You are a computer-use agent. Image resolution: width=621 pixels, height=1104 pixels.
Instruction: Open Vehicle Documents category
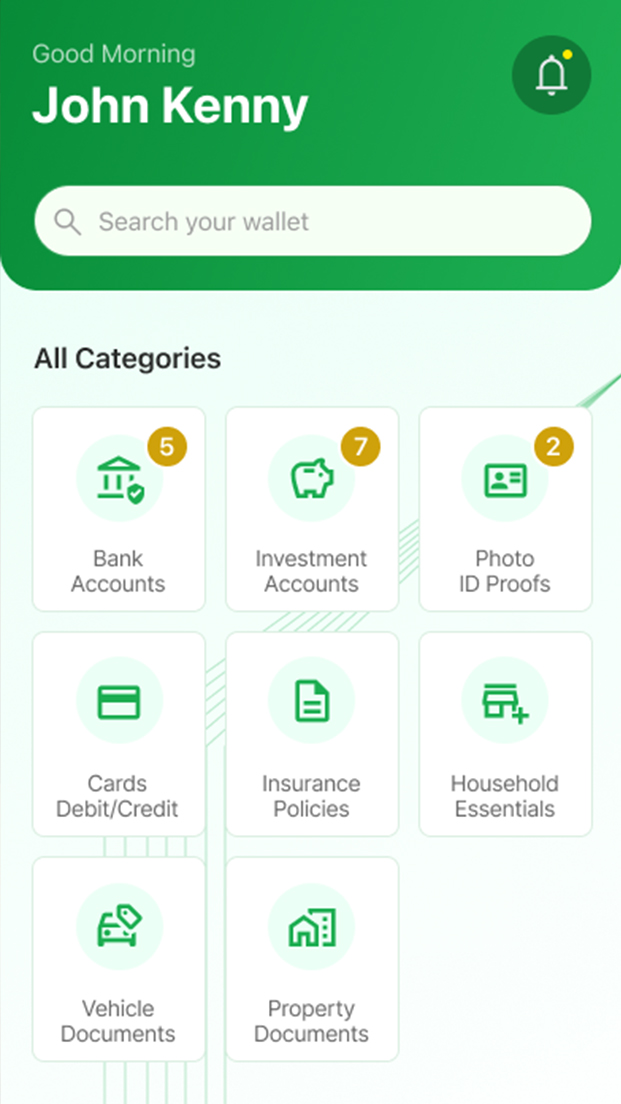[x=119, y=959]
